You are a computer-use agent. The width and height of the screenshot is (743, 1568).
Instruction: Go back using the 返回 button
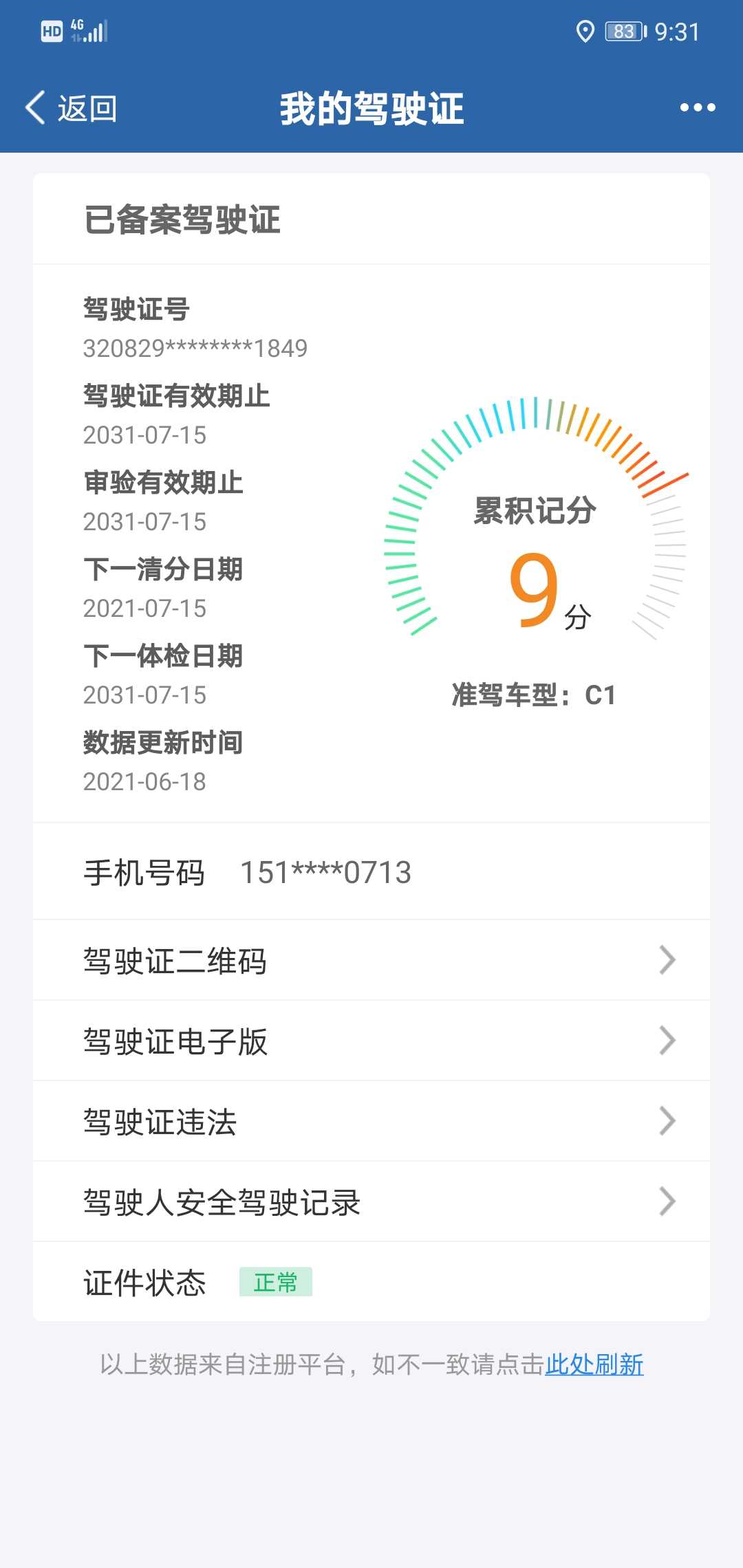[x=71, y=108]
